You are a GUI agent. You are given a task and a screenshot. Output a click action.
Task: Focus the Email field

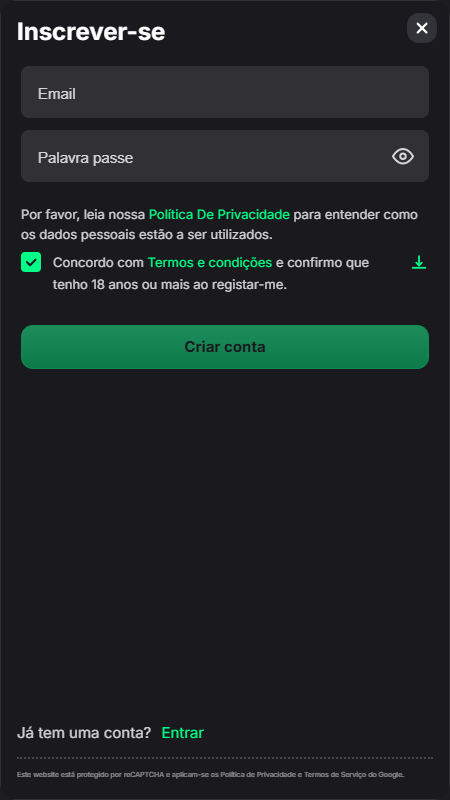click(x=225, y=92)
